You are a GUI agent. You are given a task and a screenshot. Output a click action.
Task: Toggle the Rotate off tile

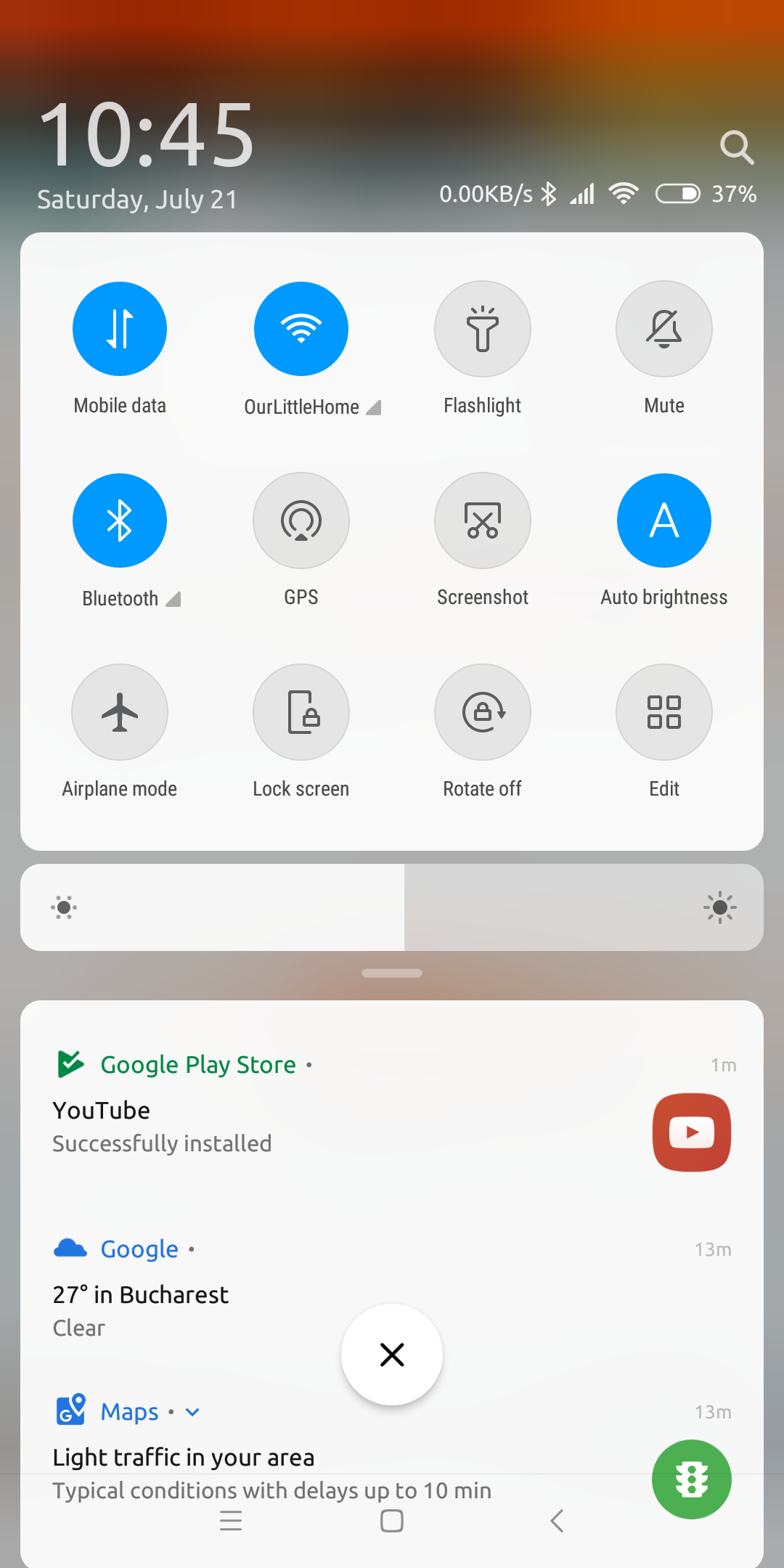click(483, 712)
